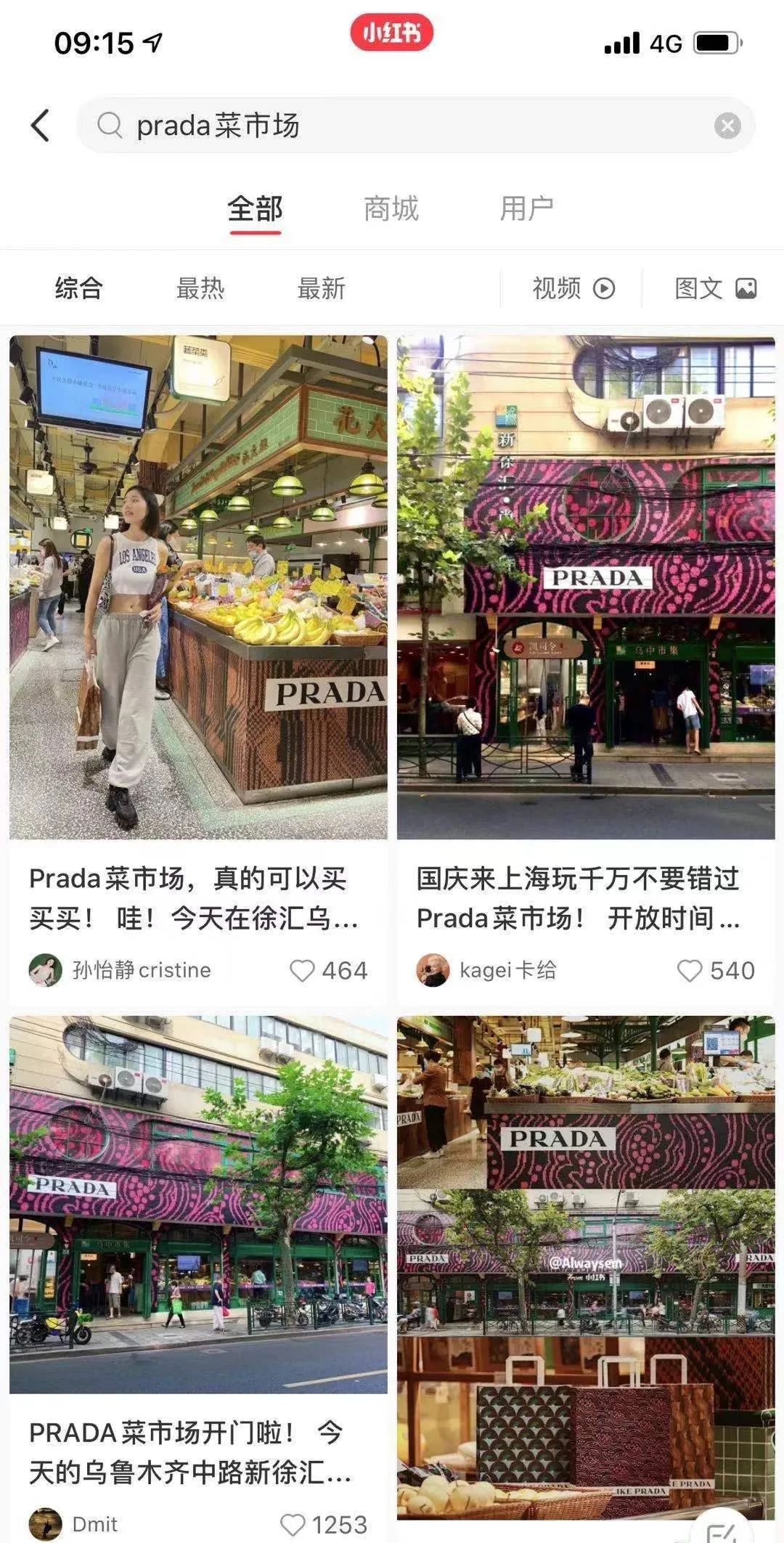Open the "PRADA菜市场开门啦" post by Dmit

coord(198,1205)
